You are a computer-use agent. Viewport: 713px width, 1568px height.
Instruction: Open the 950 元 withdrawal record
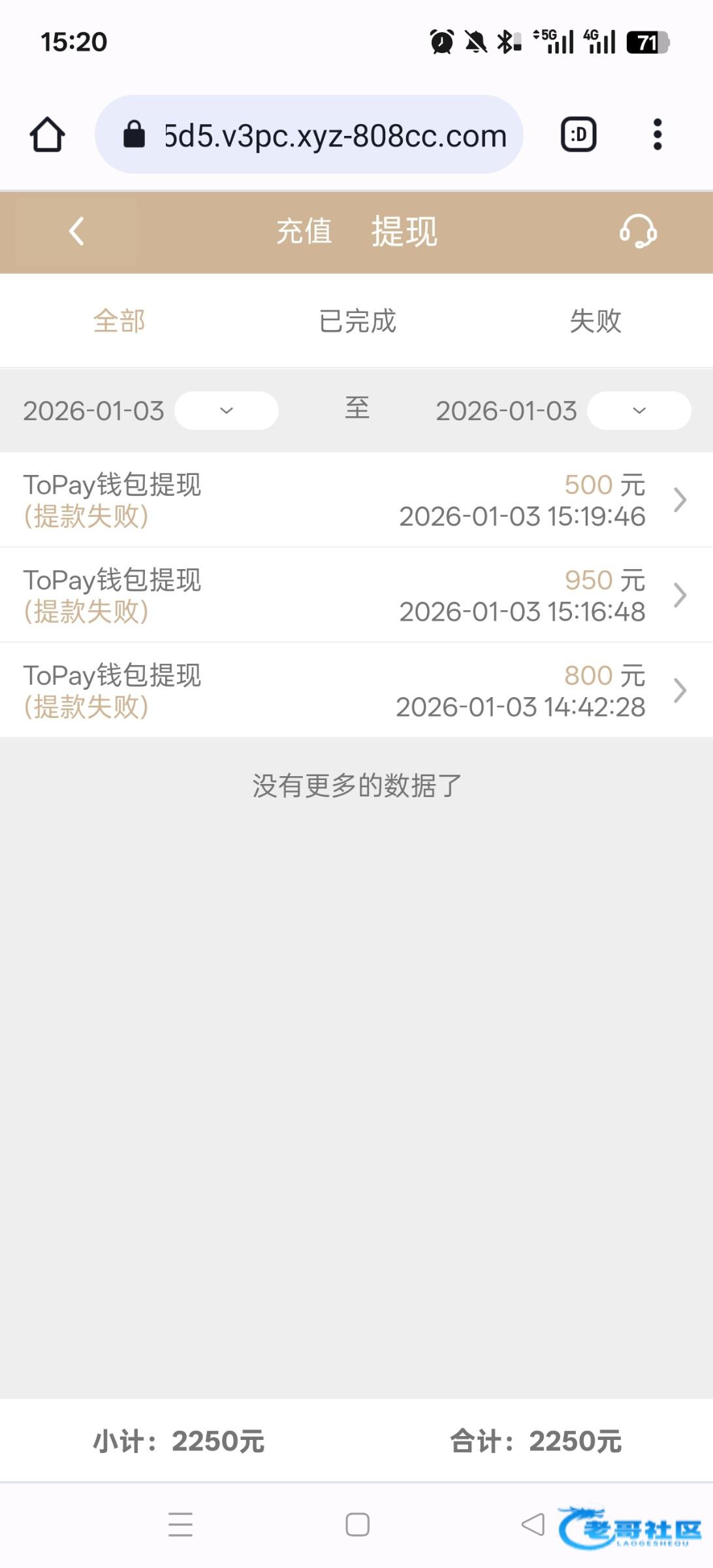(x=356, y=595)
